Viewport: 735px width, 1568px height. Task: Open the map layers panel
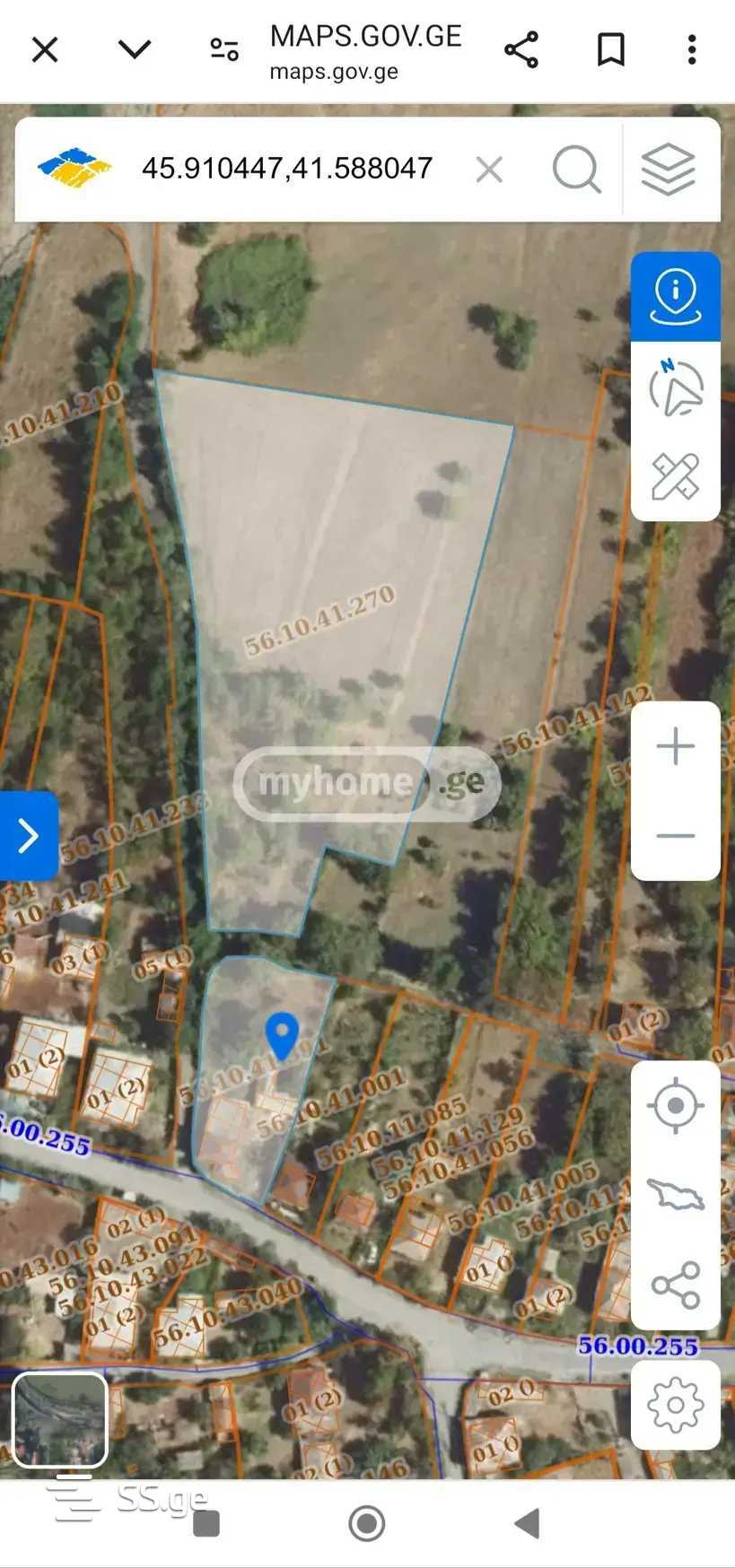[x=669, y=169]
